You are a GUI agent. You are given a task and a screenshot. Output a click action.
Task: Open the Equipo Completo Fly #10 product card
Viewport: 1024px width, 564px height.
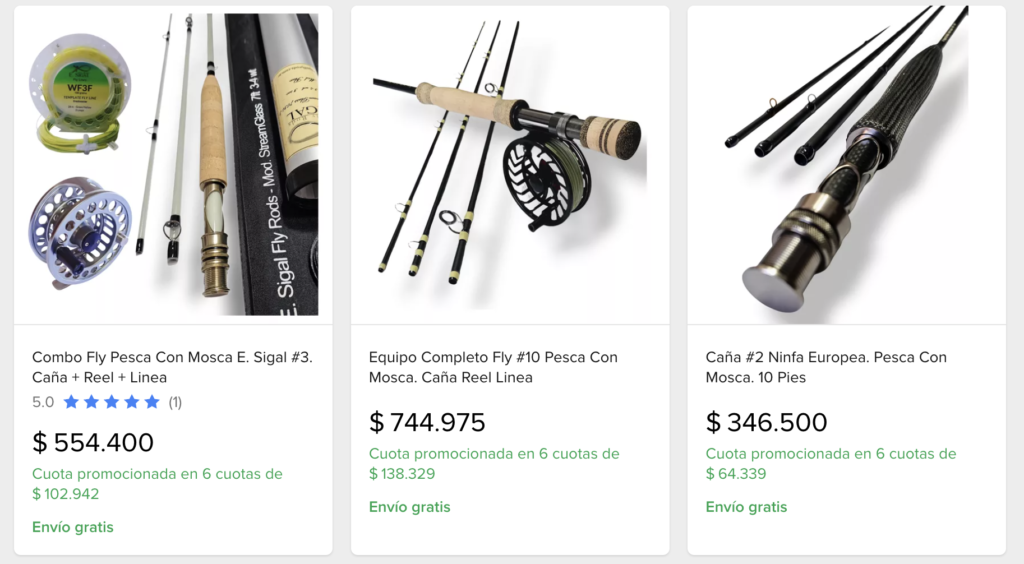coord(493,367)
